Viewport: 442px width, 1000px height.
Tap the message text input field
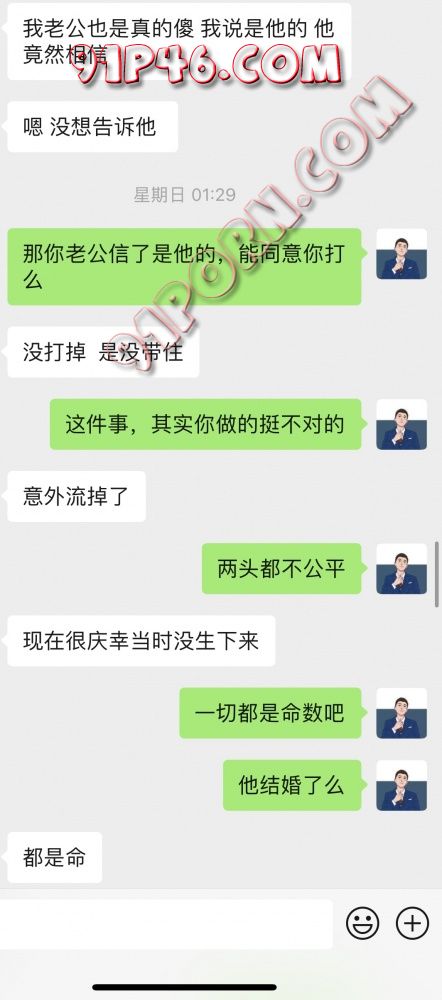[x=166, y=924]
